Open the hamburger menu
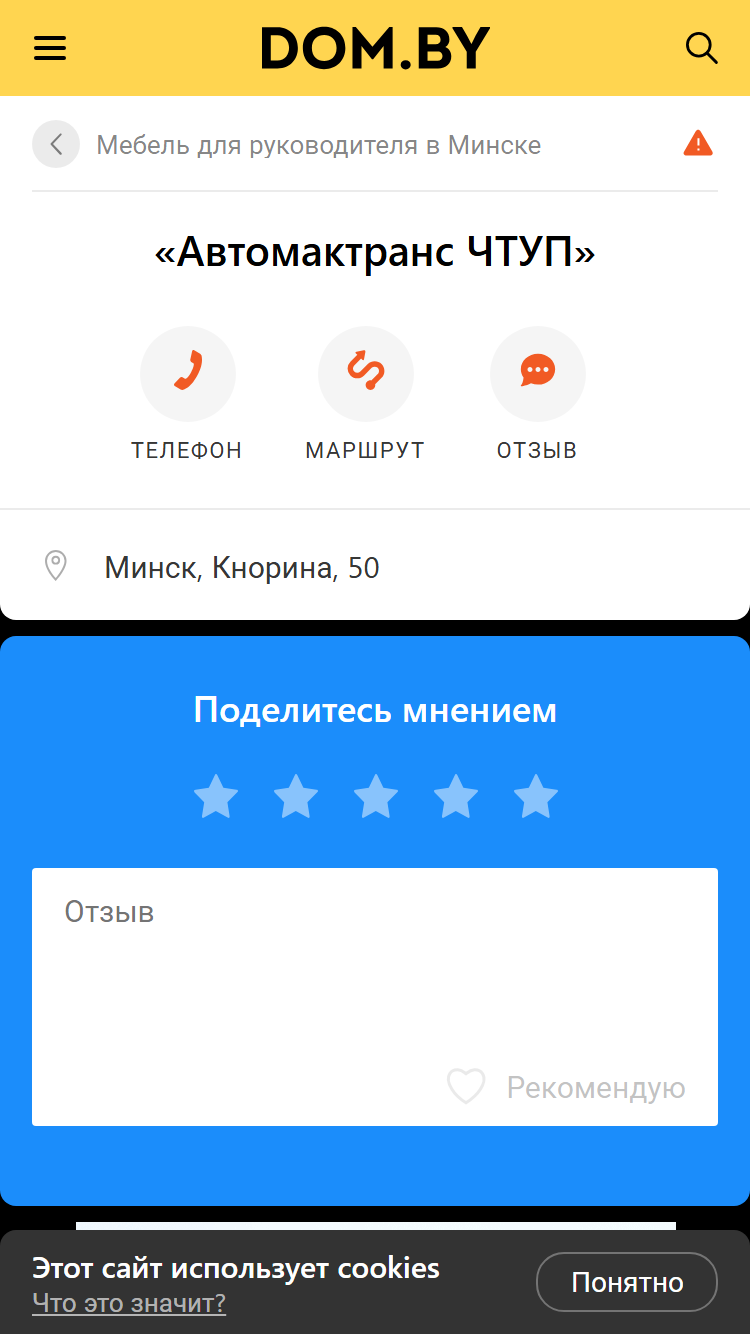Image resolution: width=750 pixels, height=1334 pixels. point(50,48)
